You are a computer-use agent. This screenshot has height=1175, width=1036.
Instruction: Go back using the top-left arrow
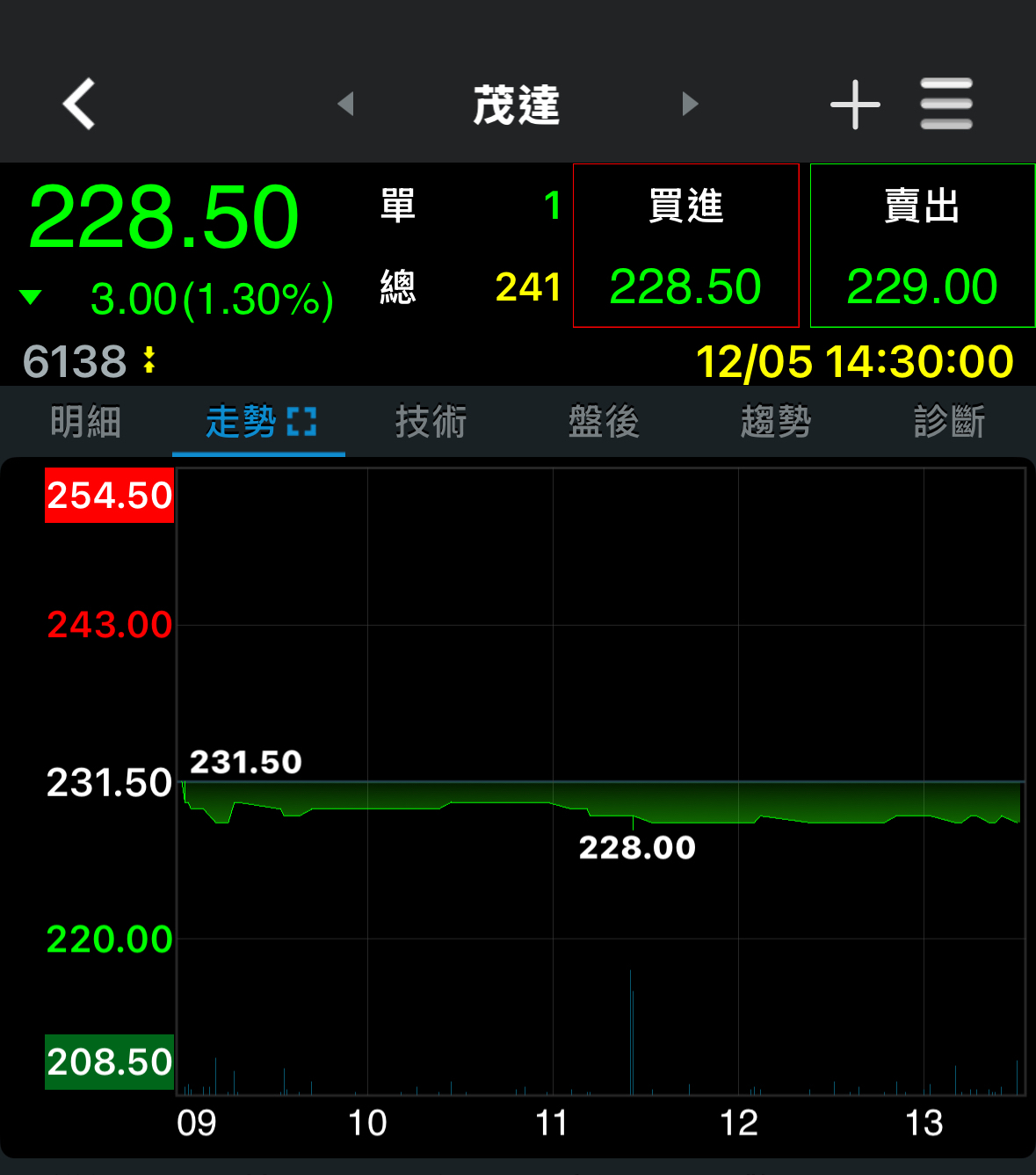(x=79, y=104)
